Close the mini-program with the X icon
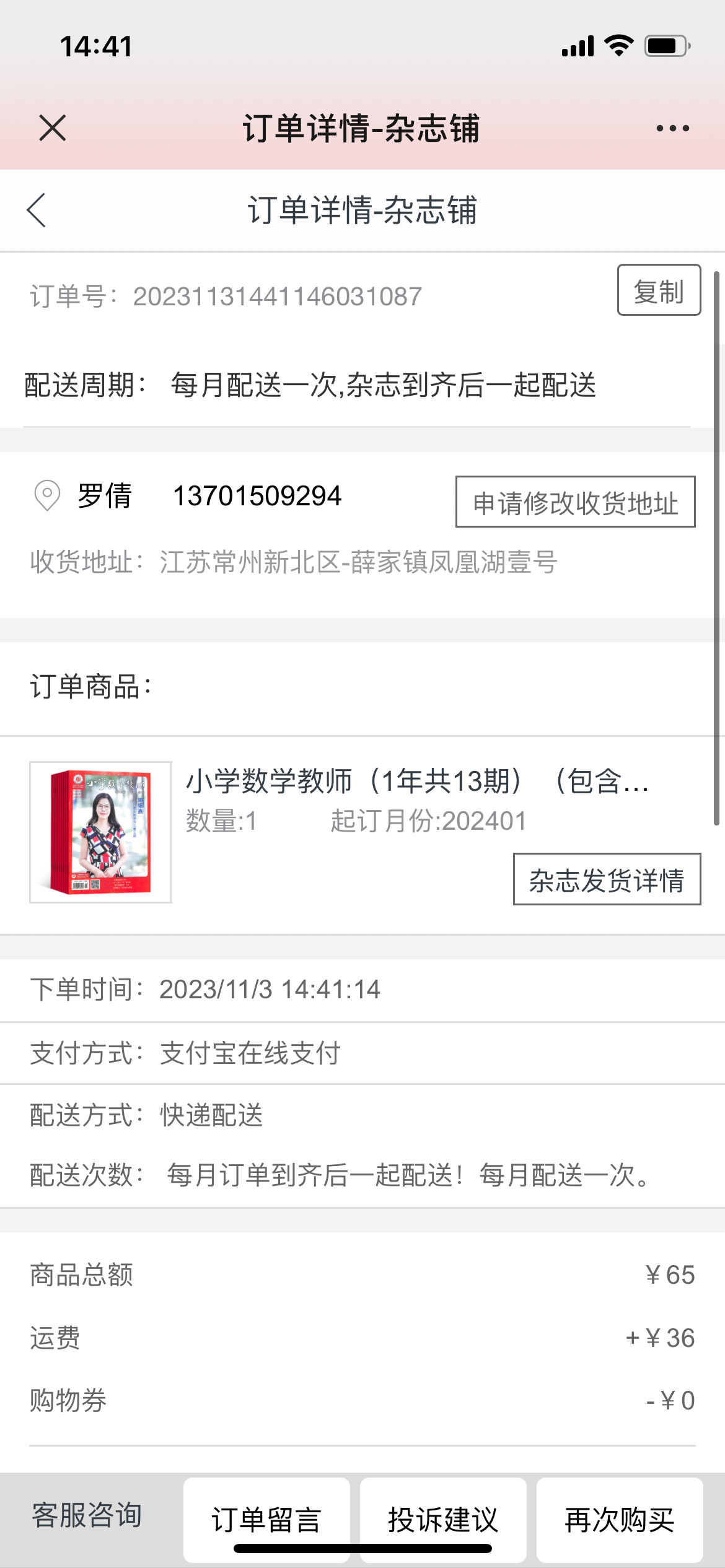Image resolution: width=725 pixels, height=1568 pixels. [52, 128]
